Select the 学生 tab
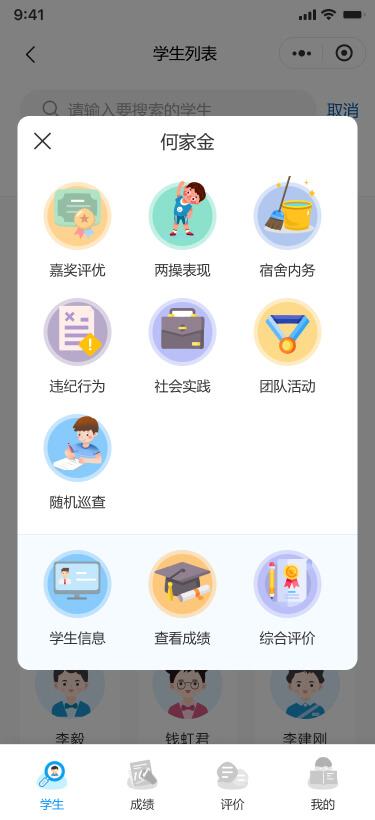Image resolution: width=375 pixels, height=820 pixels. pyautogui.click(x=52, y=784)
